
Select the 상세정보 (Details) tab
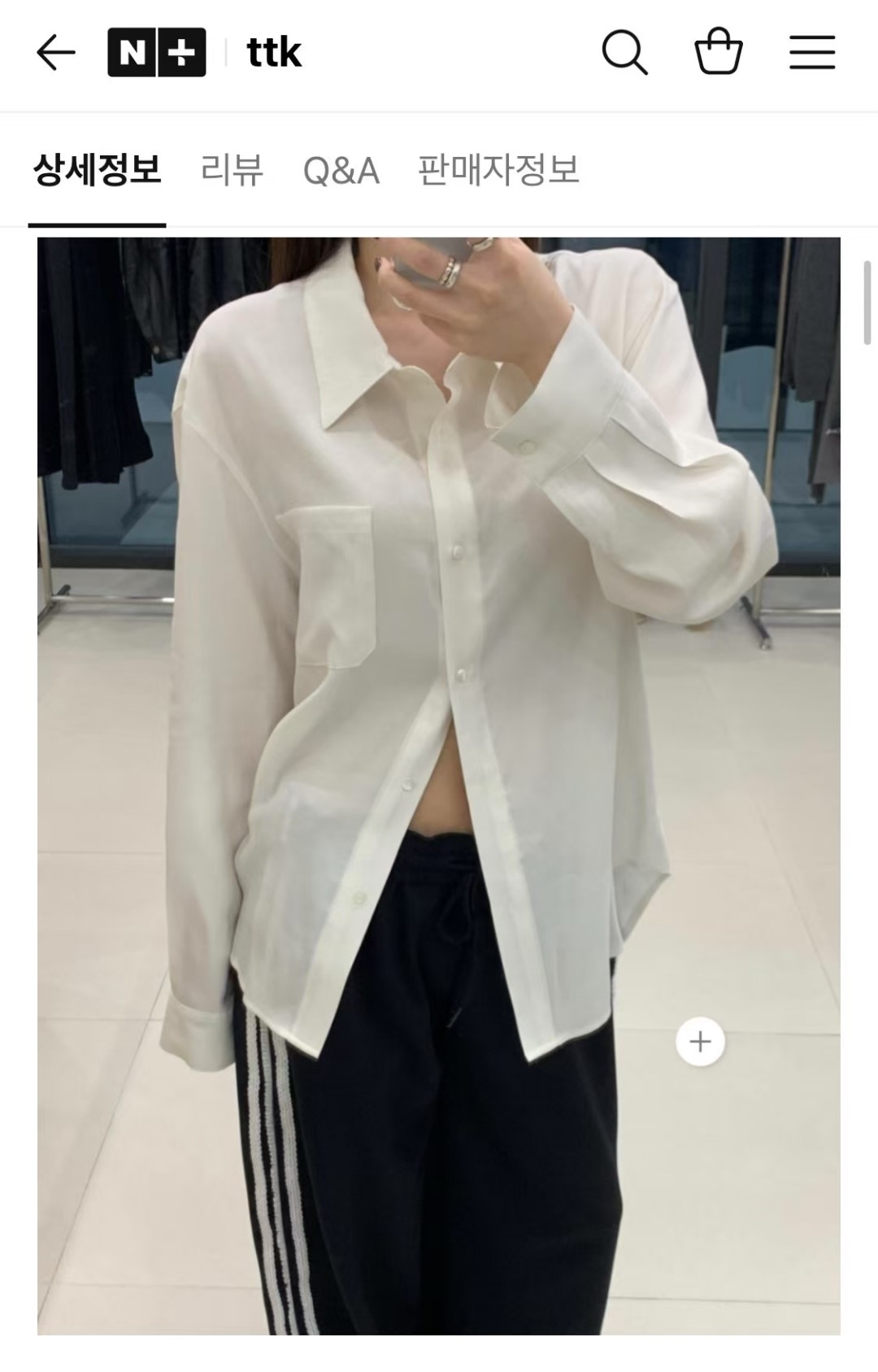click(97, 168)
